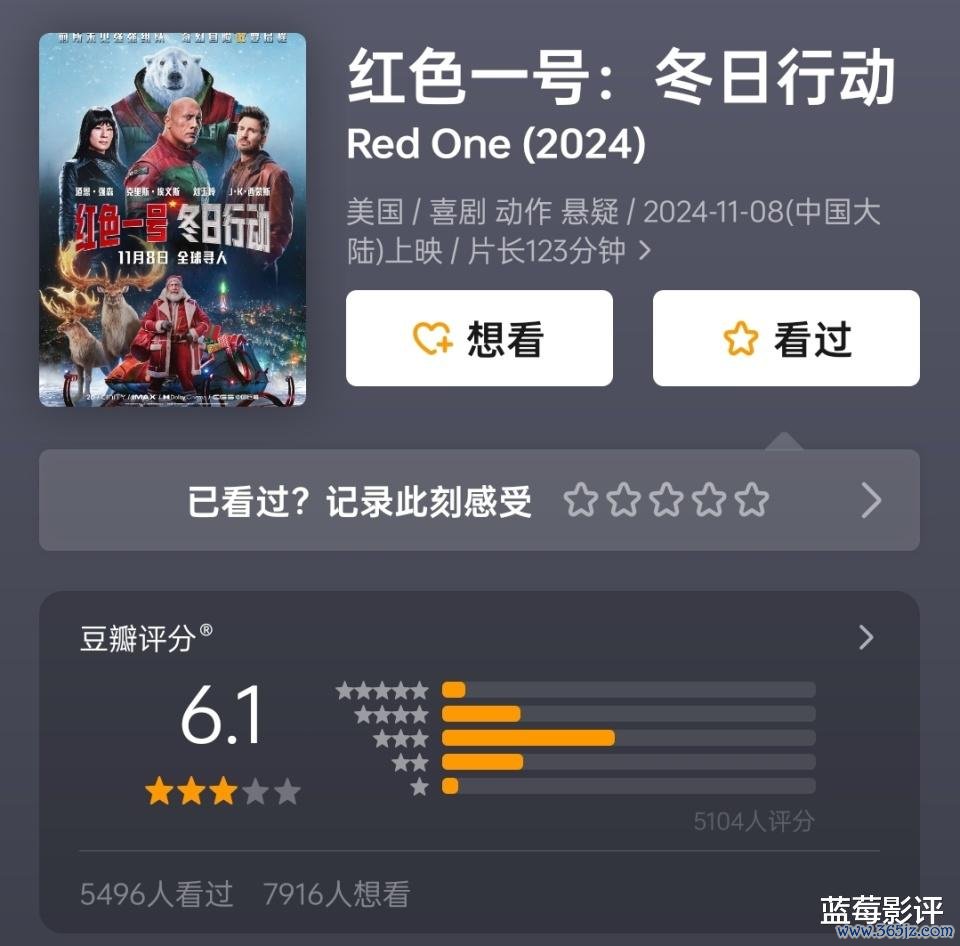
Task: Expand the movie info details chevron
Action: [645, 251]
